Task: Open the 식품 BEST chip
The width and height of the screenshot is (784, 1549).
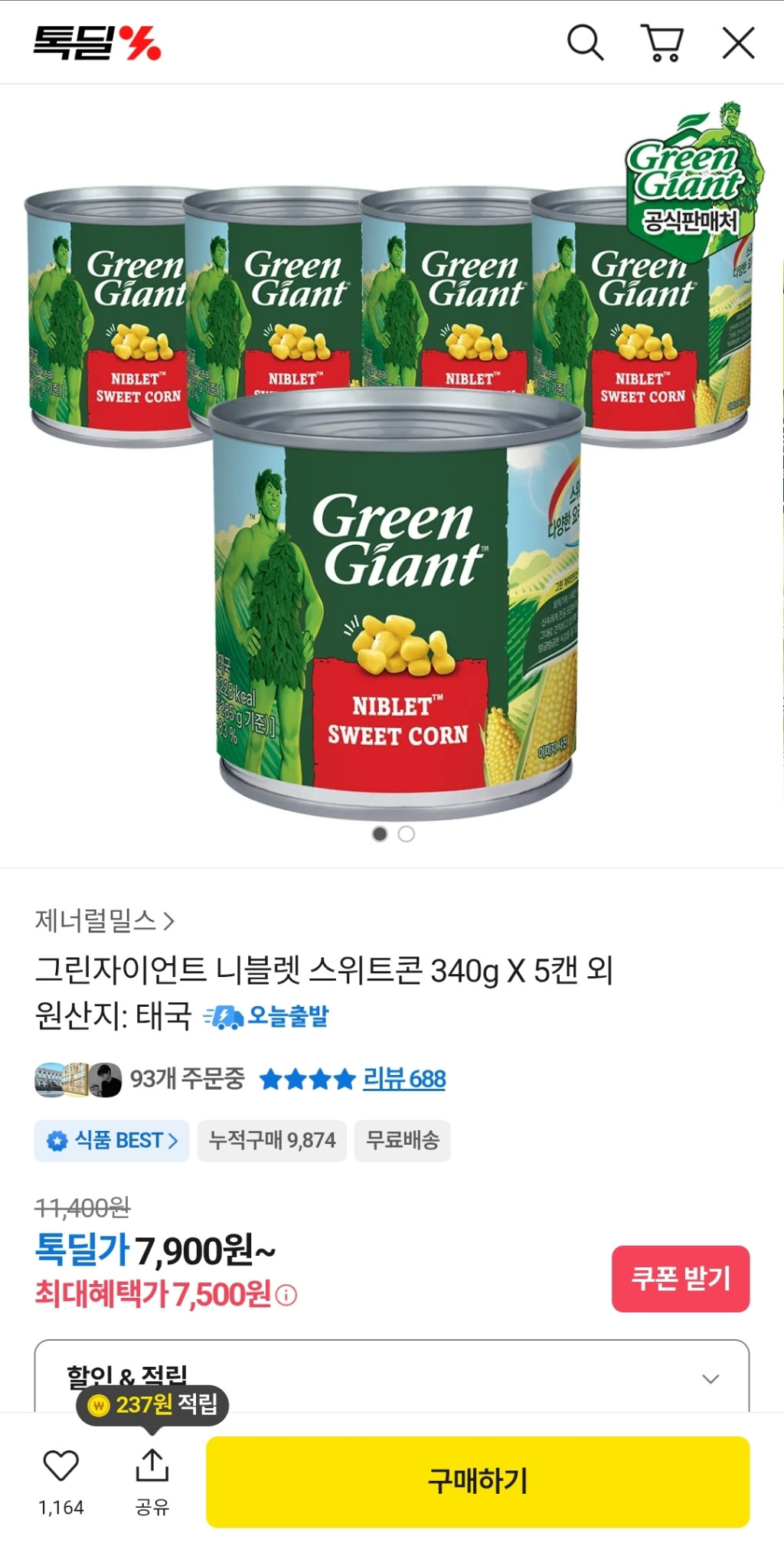Action: (112, 1141)
